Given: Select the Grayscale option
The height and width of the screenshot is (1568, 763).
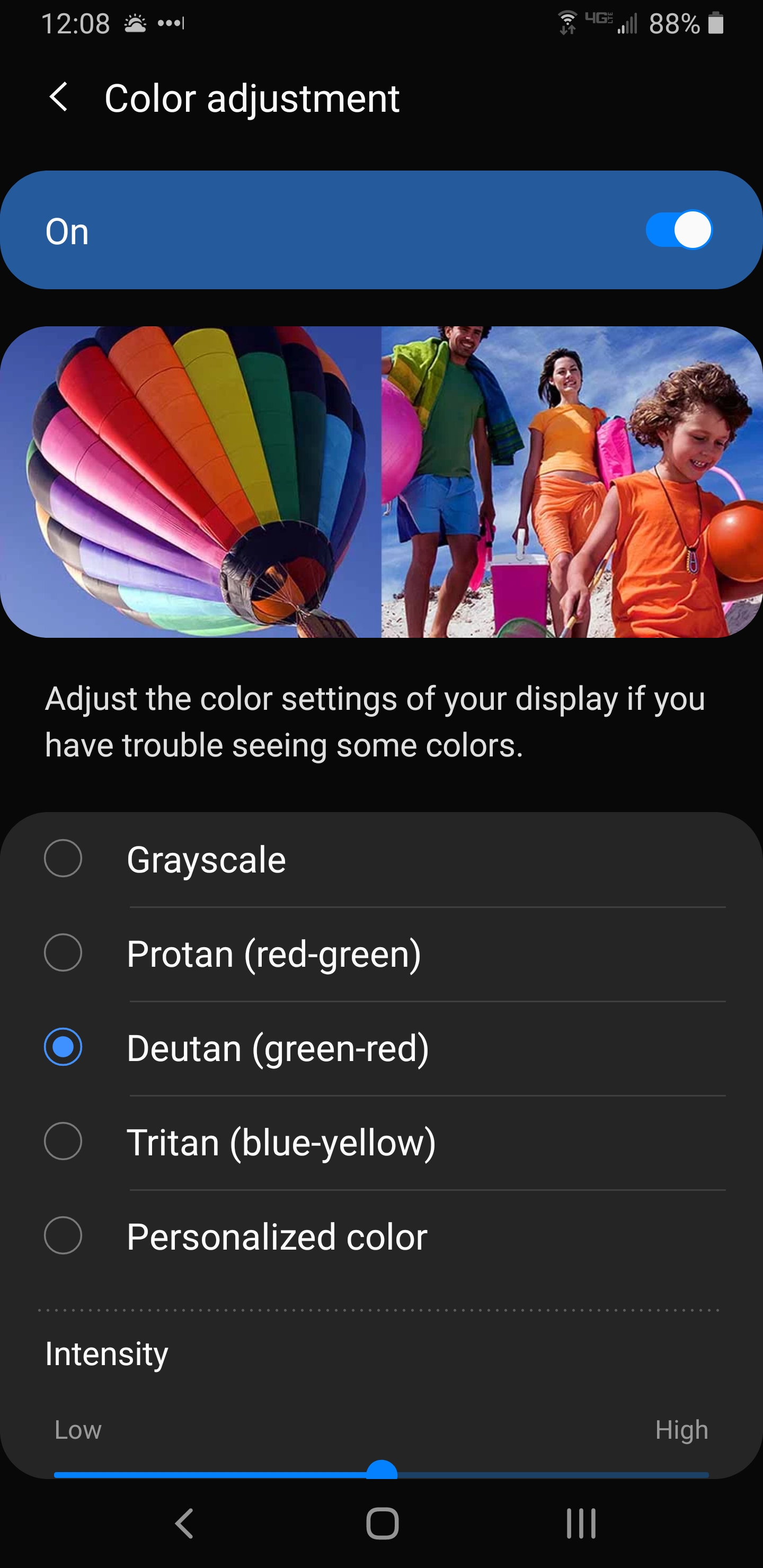Looking at the screenshot, I should pyautogui.click(x=64, y=859).
